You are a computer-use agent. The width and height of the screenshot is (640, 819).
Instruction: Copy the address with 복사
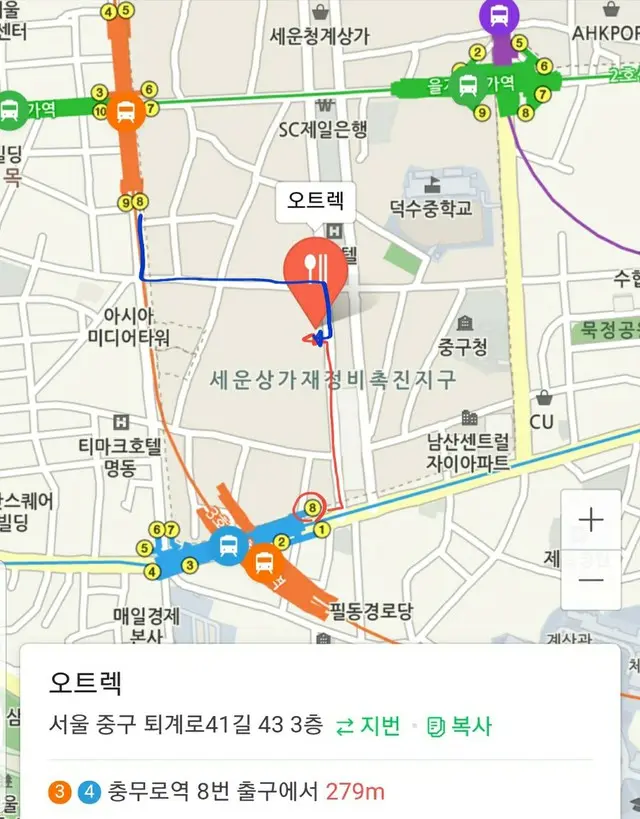click(459, 726)
